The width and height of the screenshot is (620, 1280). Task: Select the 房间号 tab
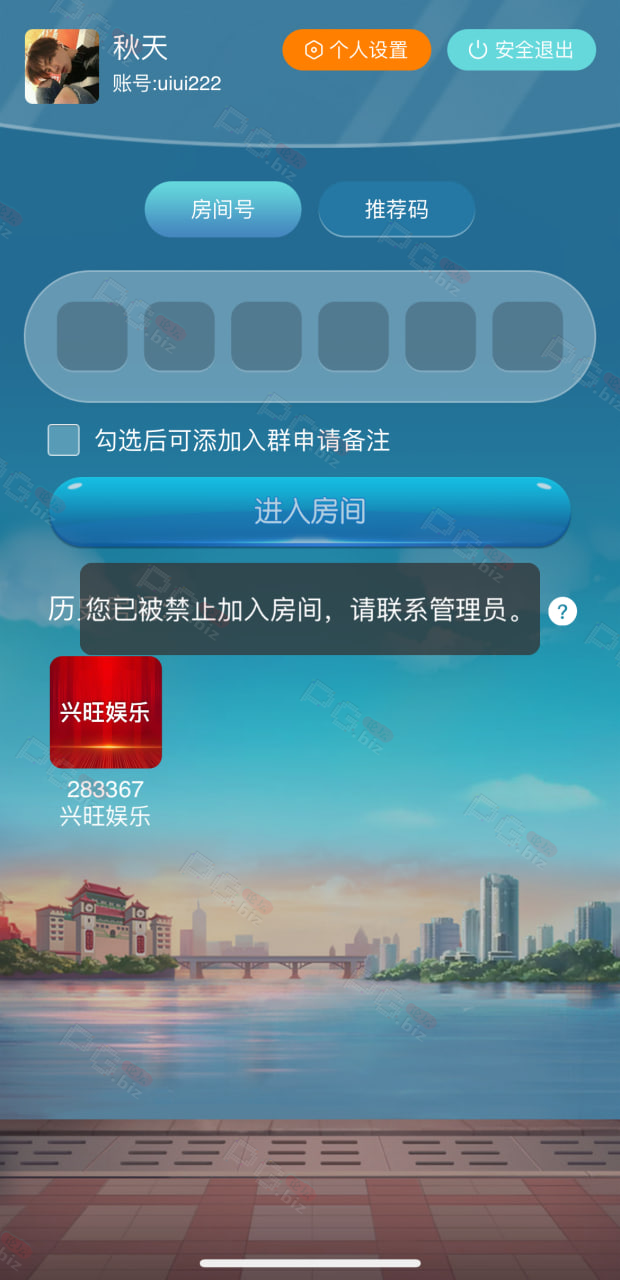click(x=223, y=209)
